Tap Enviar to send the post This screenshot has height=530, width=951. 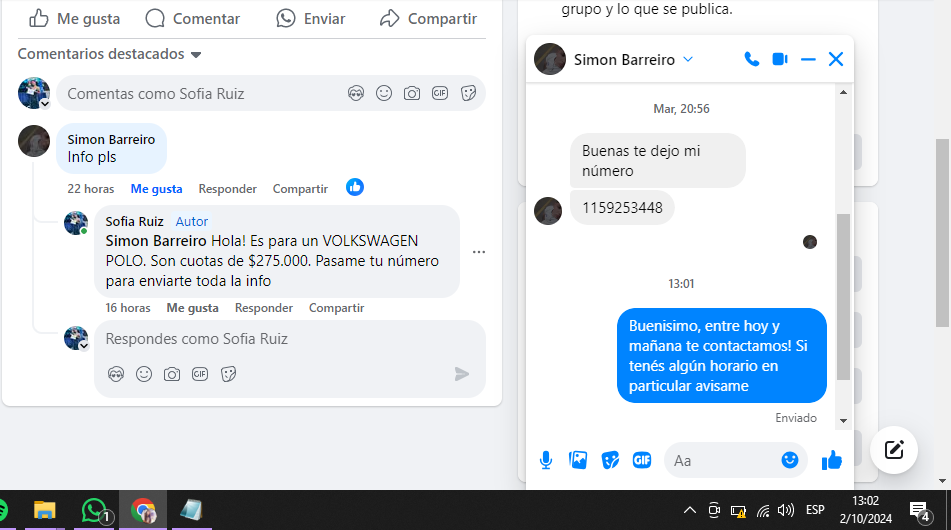pyautogui.click(x=311, y=19)
